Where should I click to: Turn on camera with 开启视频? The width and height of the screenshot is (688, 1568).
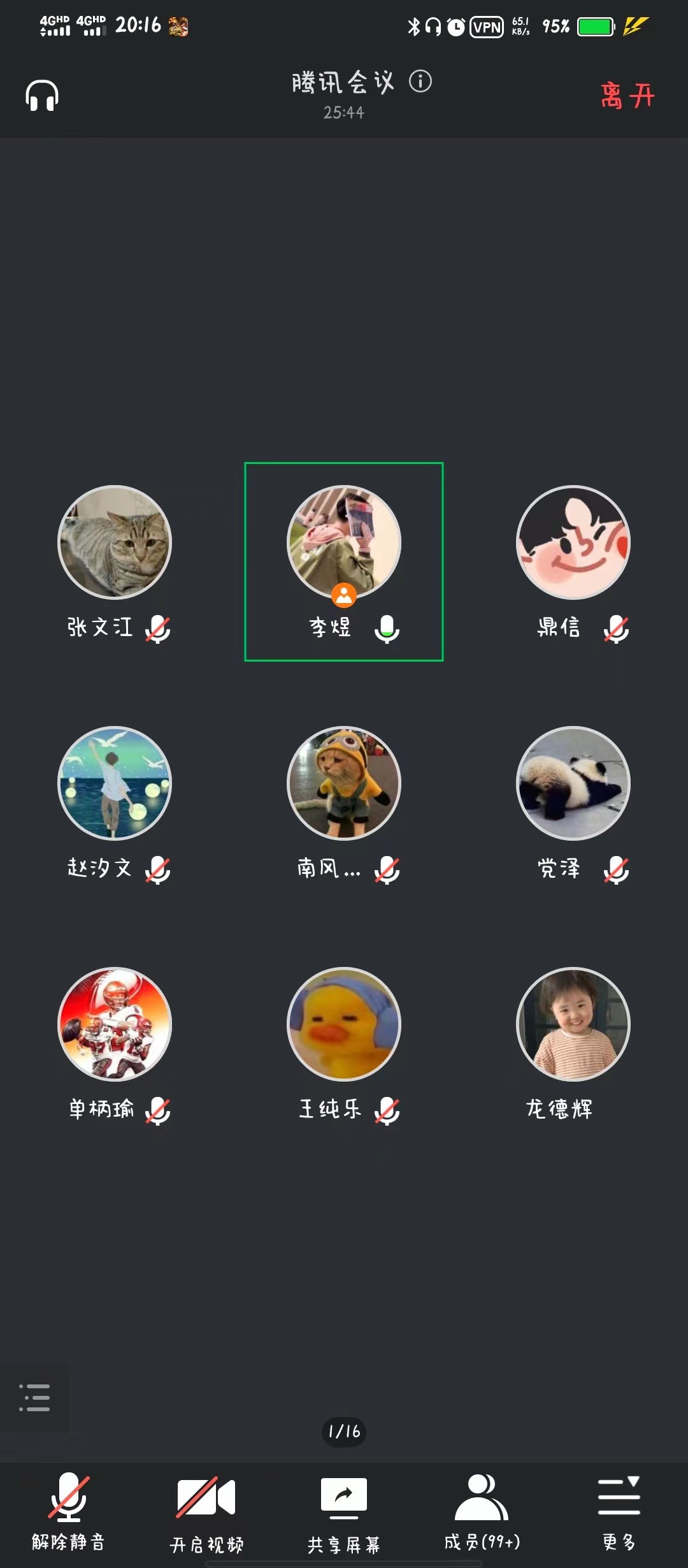pyautogui.click(x=206, y=1511)
